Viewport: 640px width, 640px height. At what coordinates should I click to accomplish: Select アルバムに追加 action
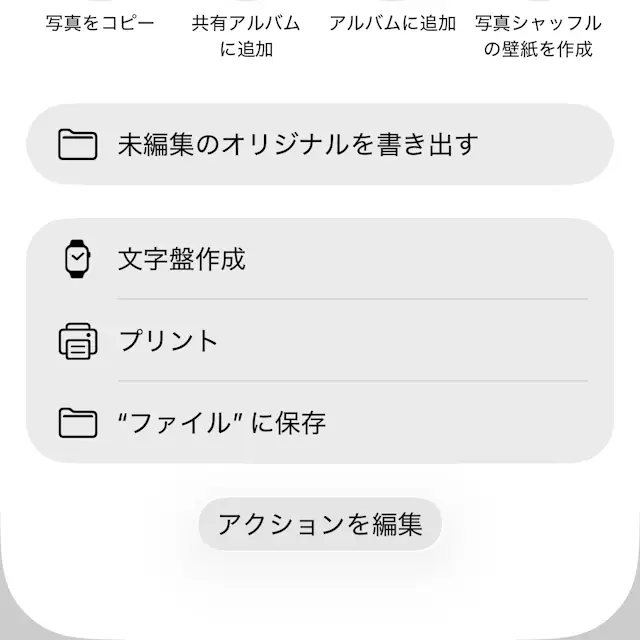393,22
